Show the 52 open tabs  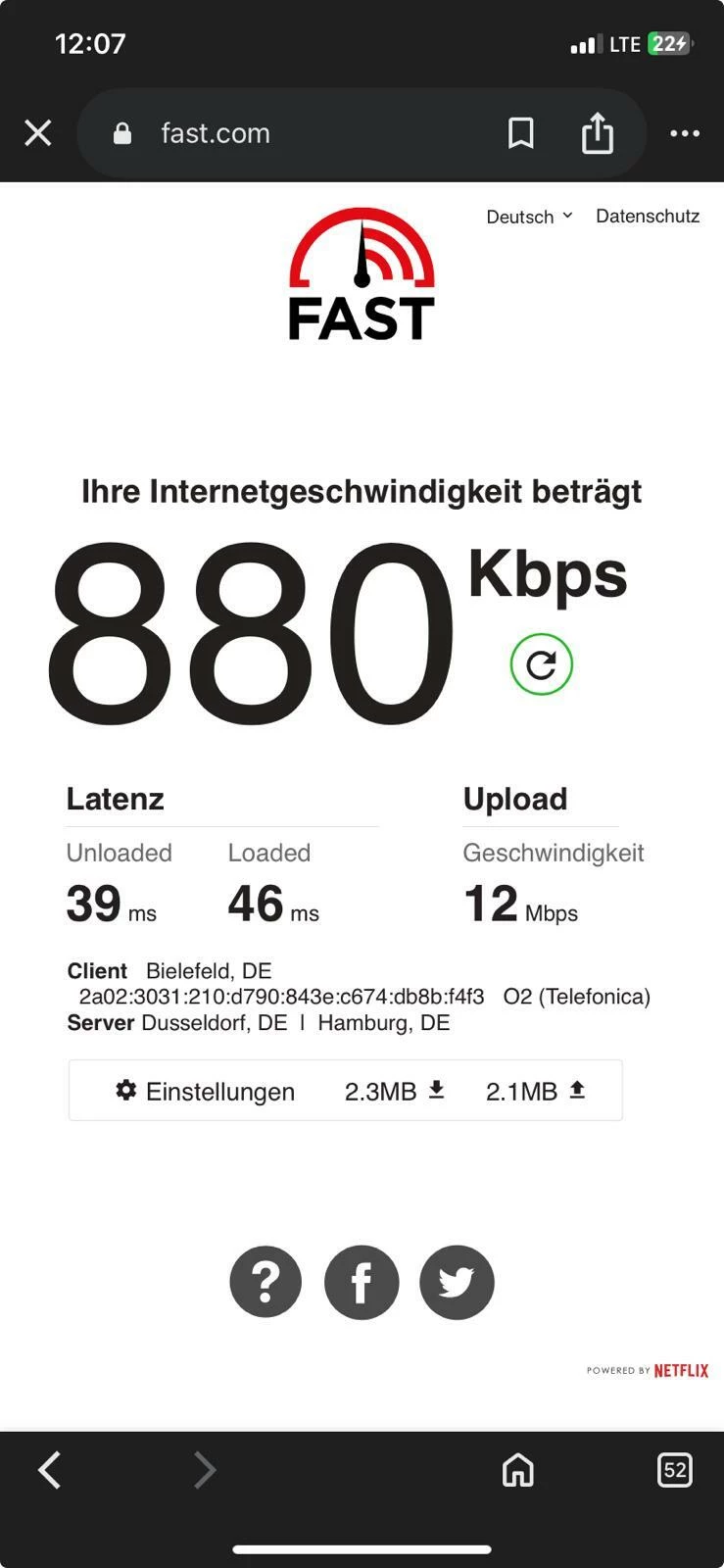point(675,1470)
